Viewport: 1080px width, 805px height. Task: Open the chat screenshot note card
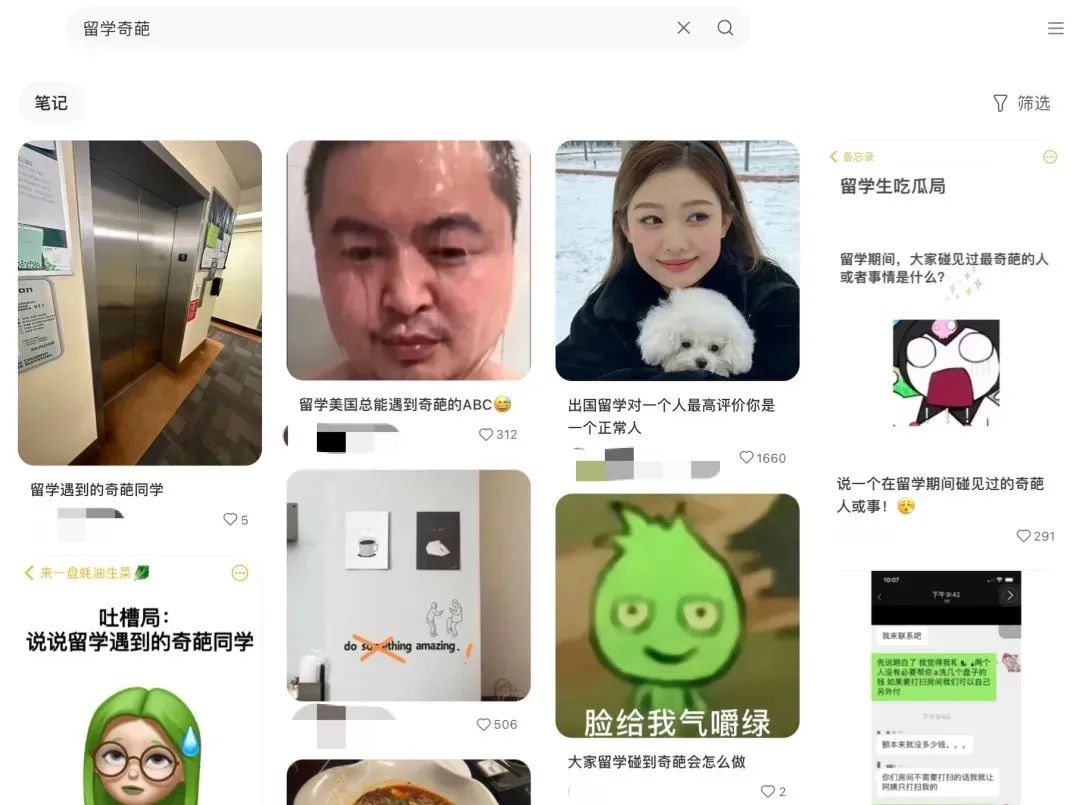[x=945, y=690]
